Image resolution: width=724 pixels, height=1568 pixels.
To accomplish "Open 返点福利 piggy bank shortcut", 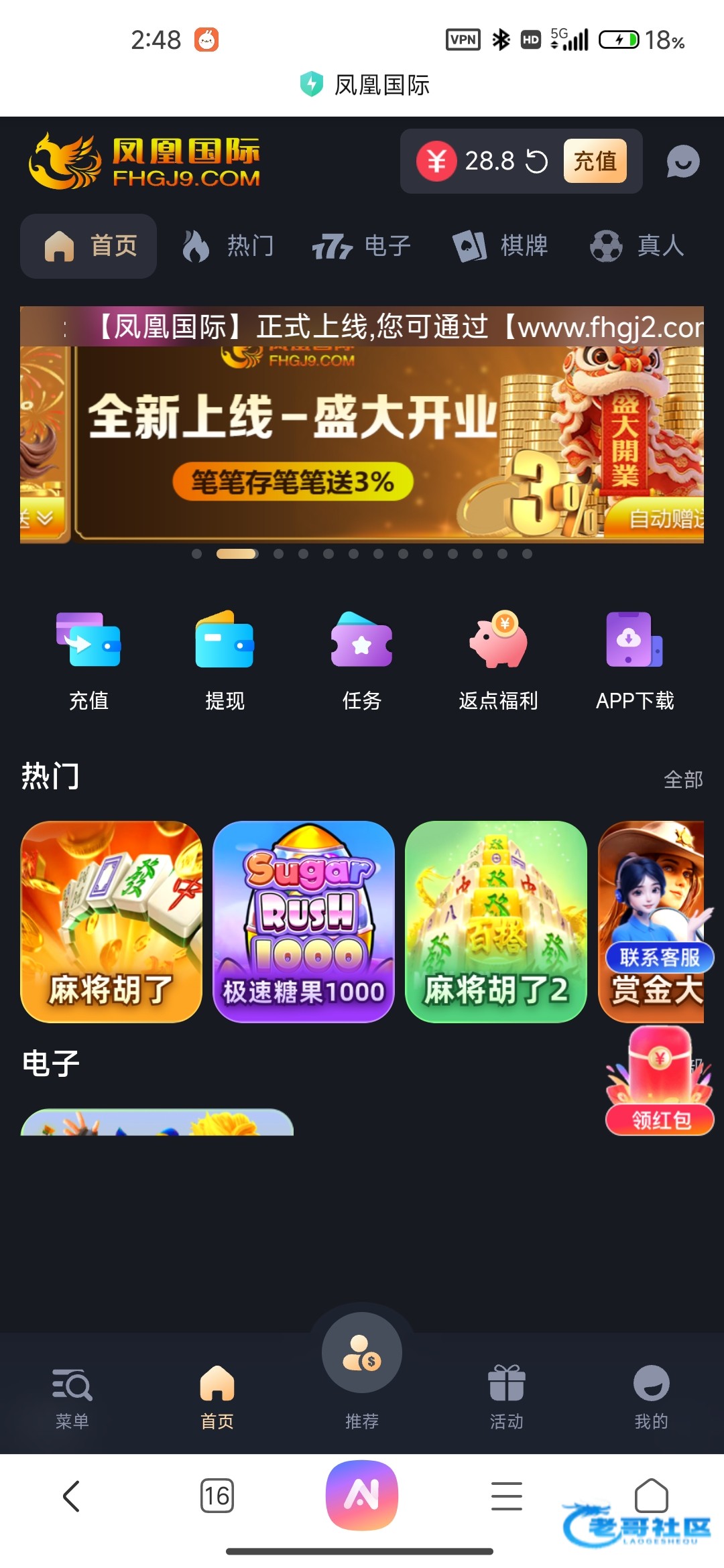I will tap(498, 660).
